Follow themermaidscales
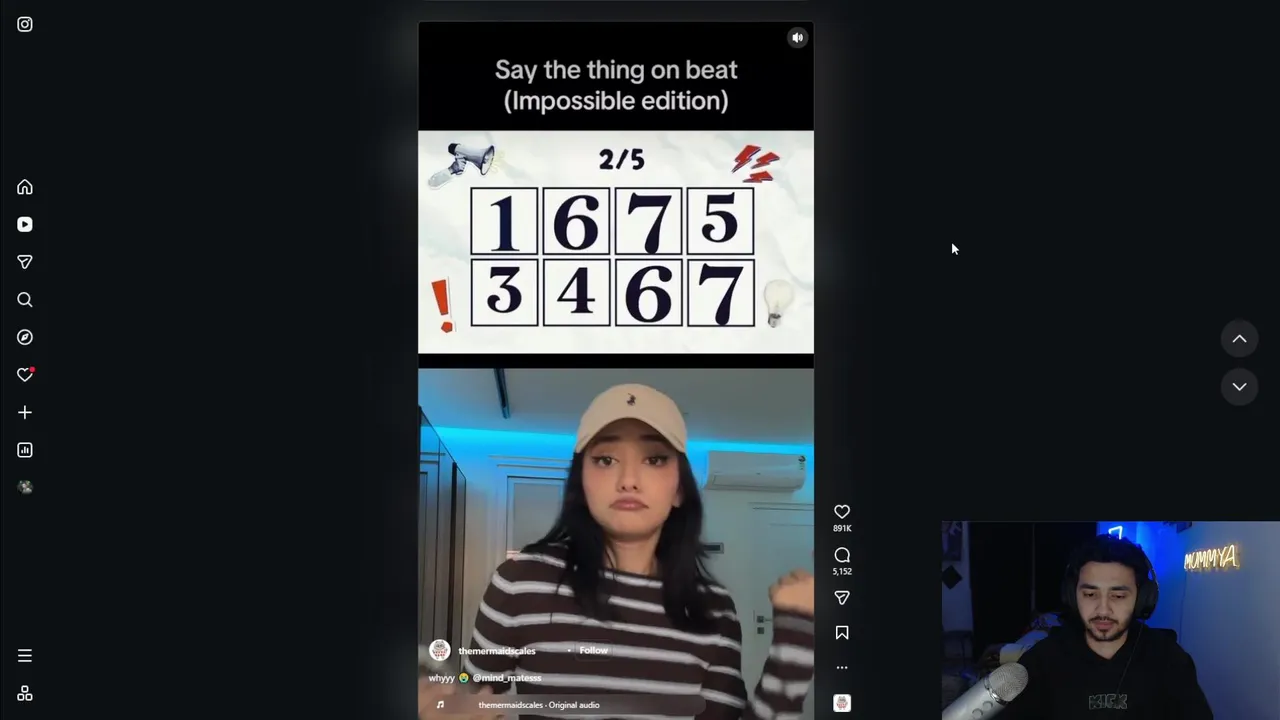The height and width of the screenshot is (720, 1280). click(593, 650)
